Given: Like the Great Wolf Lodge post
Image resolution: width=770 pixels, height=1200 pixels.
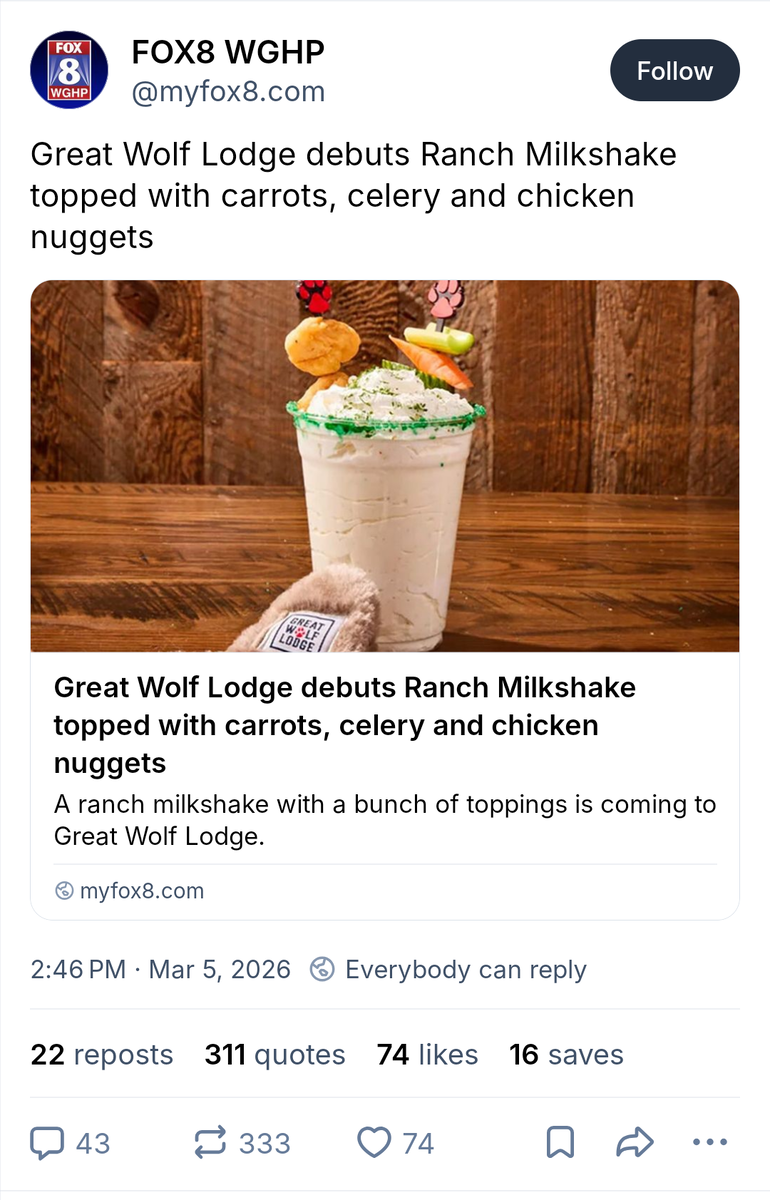Looking at the screenshot, I should tap(374, 1143).
